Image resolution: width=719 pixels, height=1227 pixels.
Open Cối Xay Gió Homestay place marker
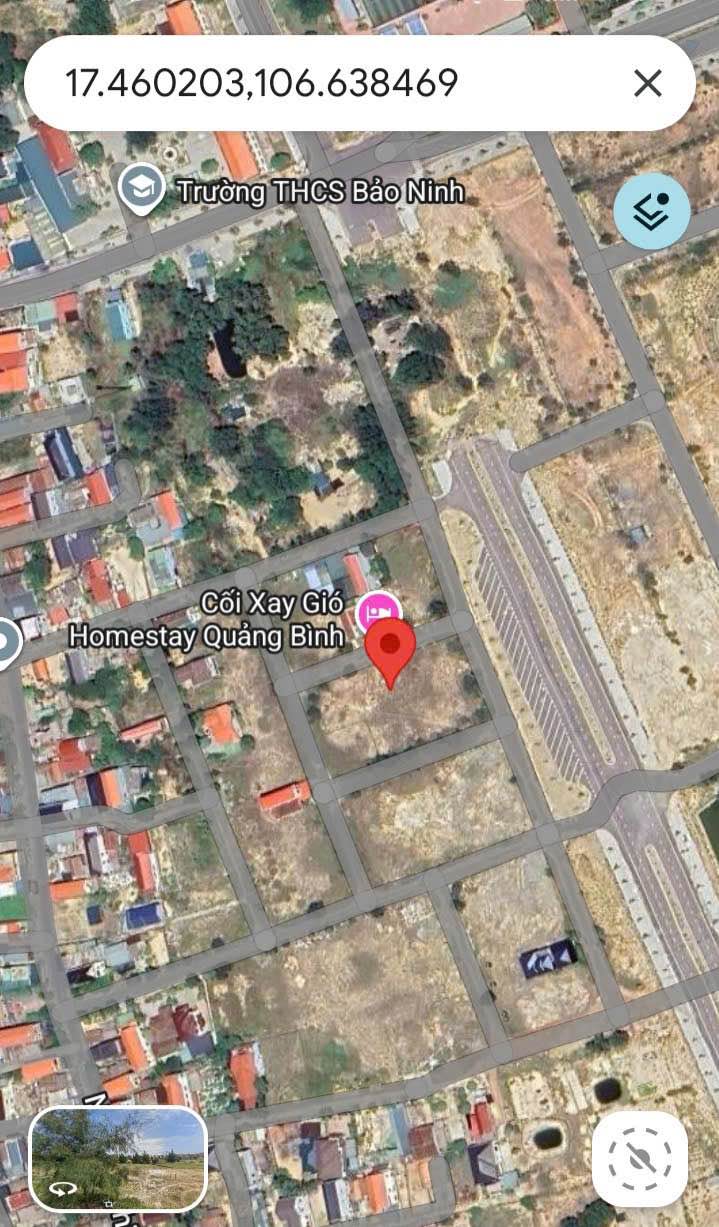379,611
